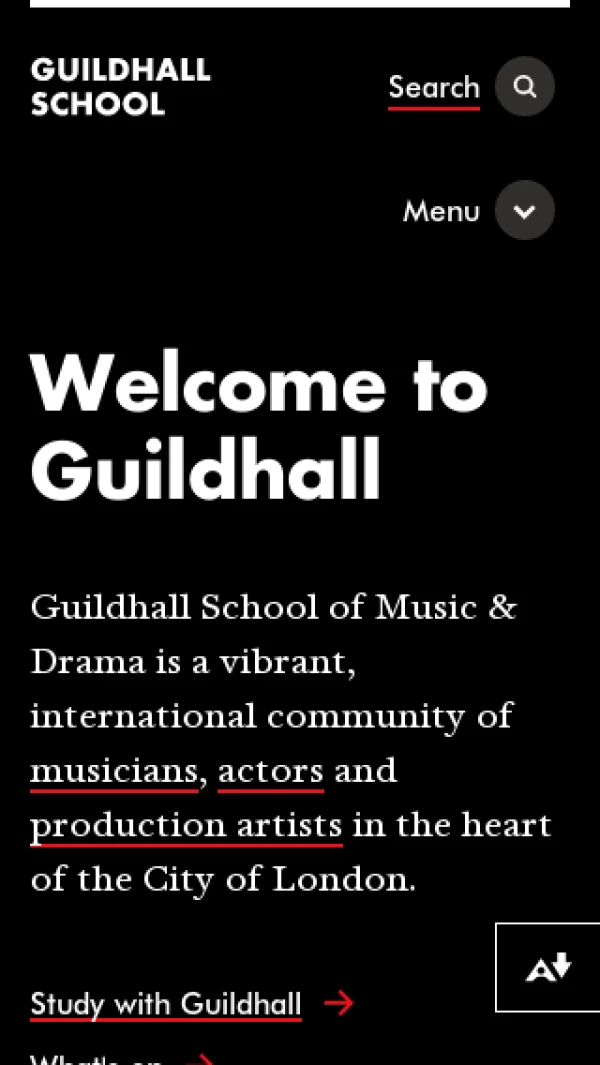Viewport: 600px width, 1065px height.
Task: Open the Guildhall School home logo
Action: click(x=120, y=87)
